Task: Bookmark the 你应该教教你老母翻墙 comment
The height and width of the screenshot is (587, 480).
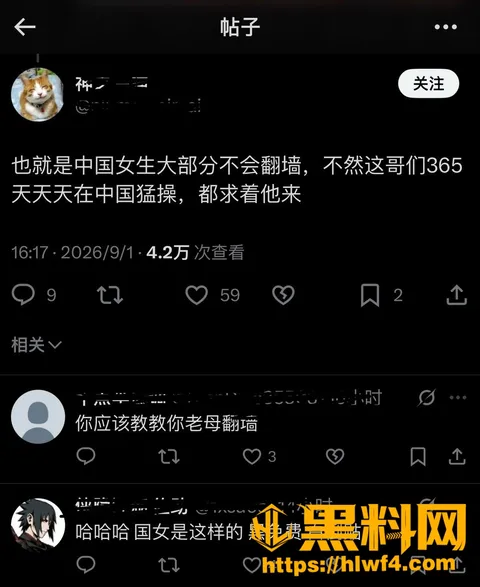Action: pos(418,456)
